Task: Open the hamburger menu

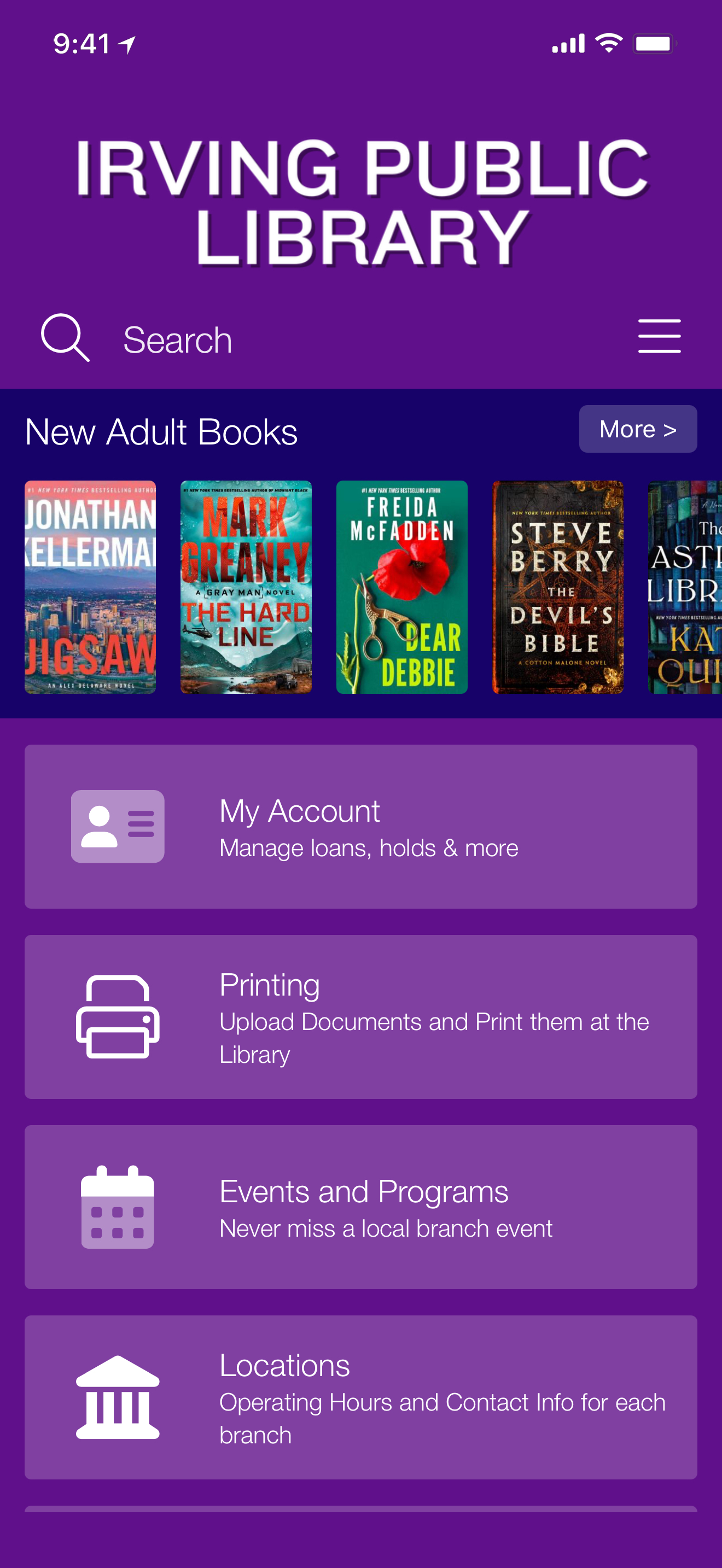Action: tap(659, 336)
